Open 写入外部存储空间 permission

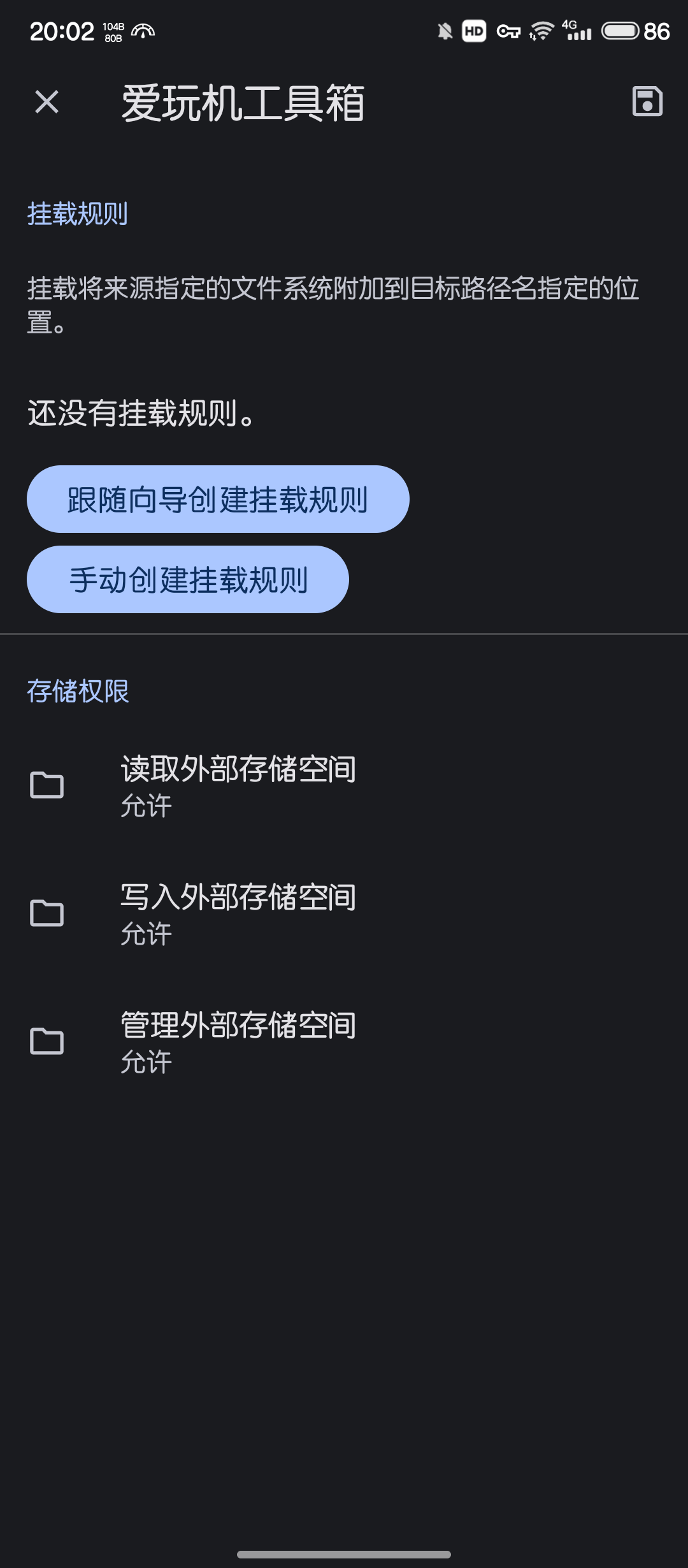pyautogui.click(x=344, y=913)
